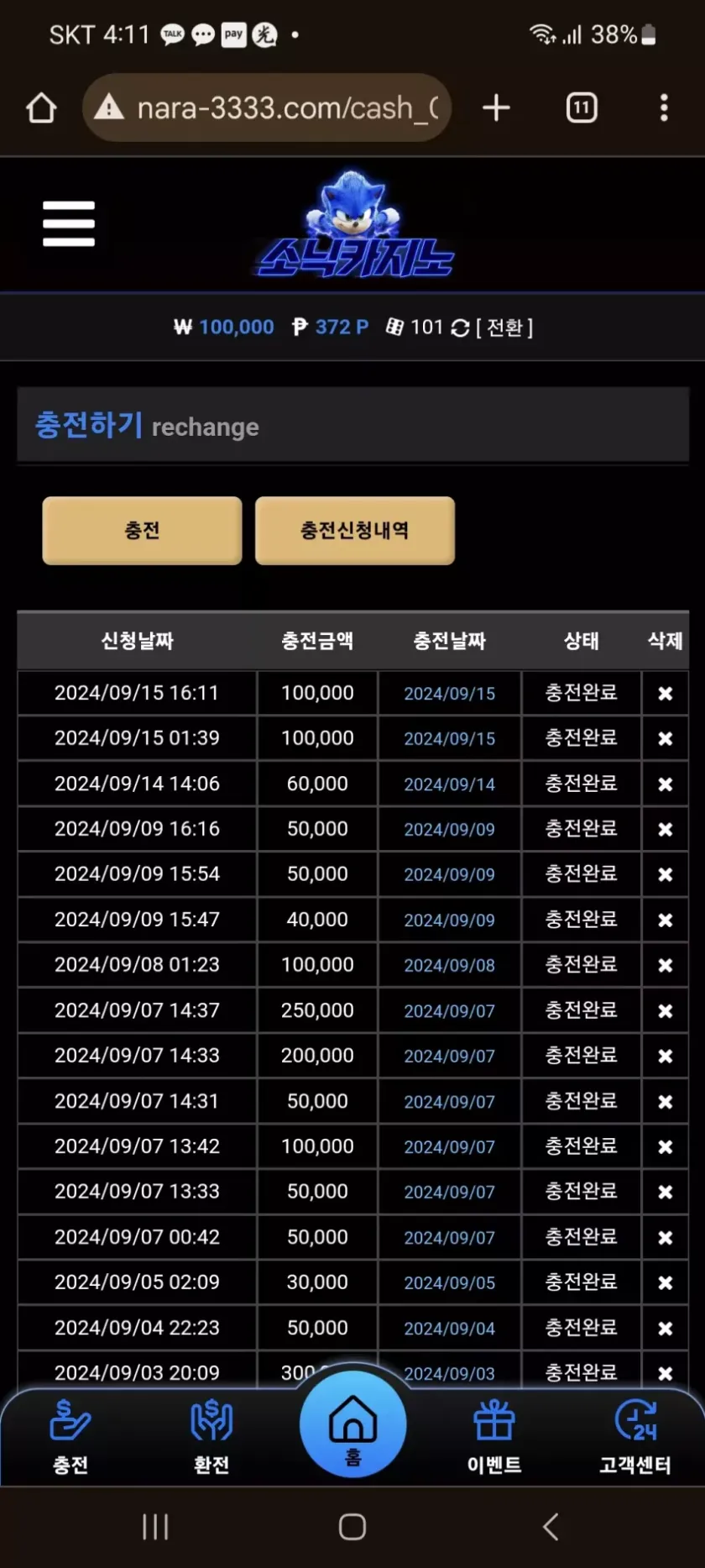Open browser overflow menu
The height and width of the screenshot is (1568, 705).
tap(664, 108)
